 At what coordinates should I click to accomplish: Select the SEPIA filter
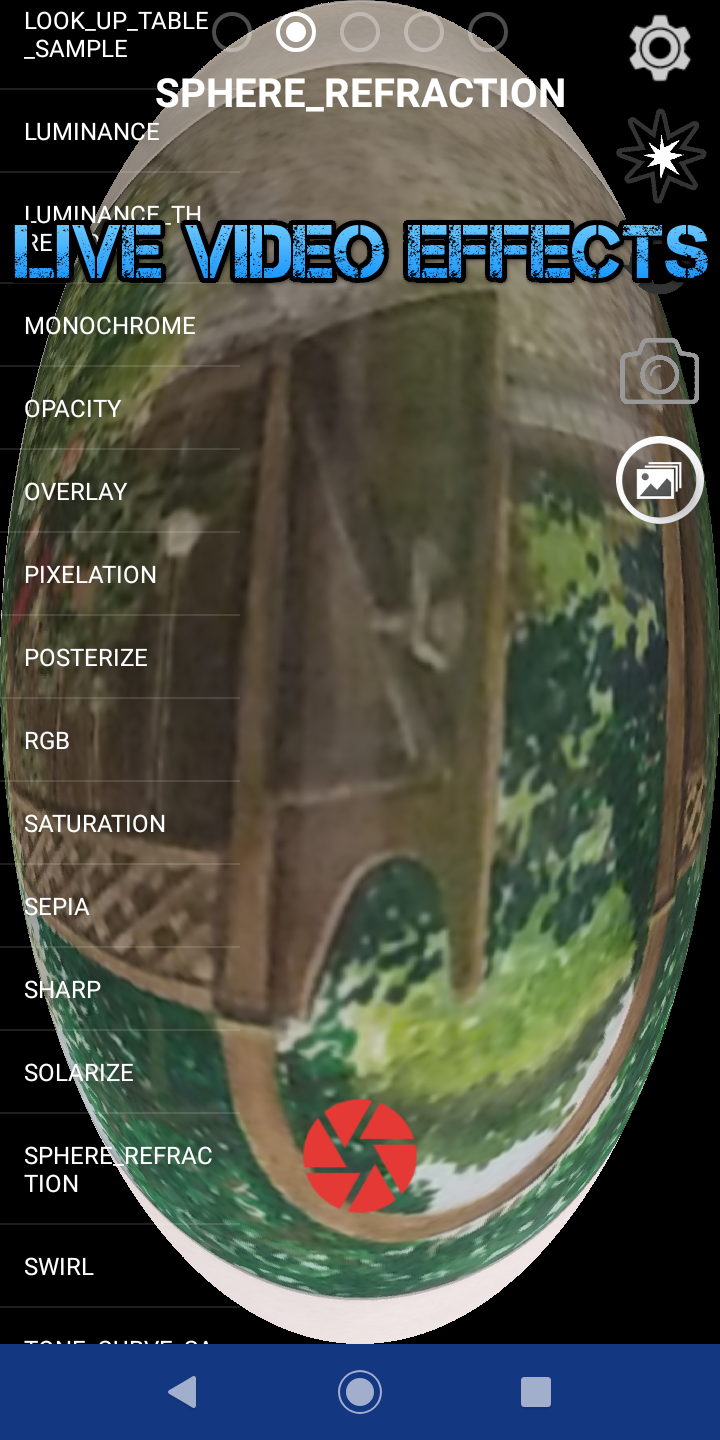click(57, 907)
